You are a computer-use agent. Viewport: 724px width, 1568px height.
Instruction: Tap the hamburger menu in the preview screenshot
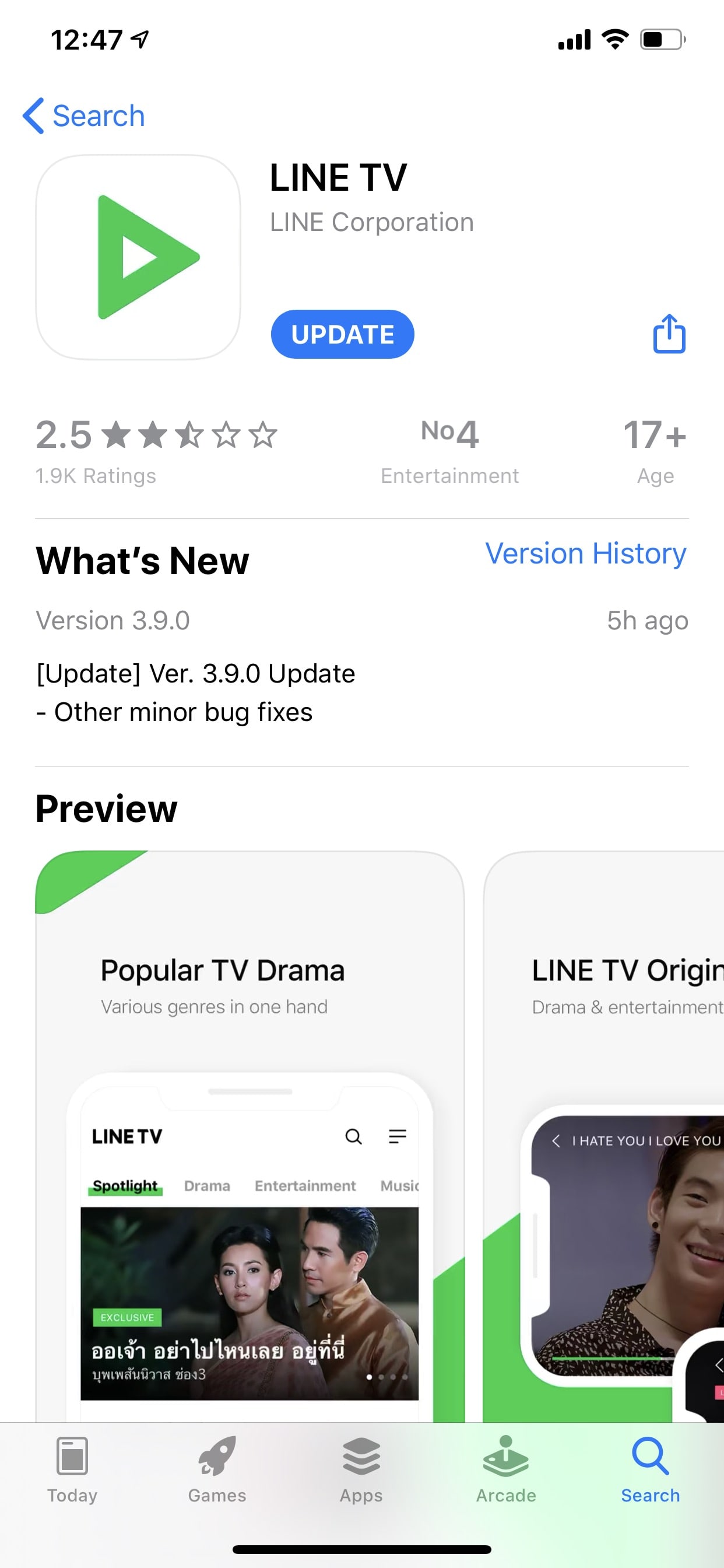(398, 1136)
